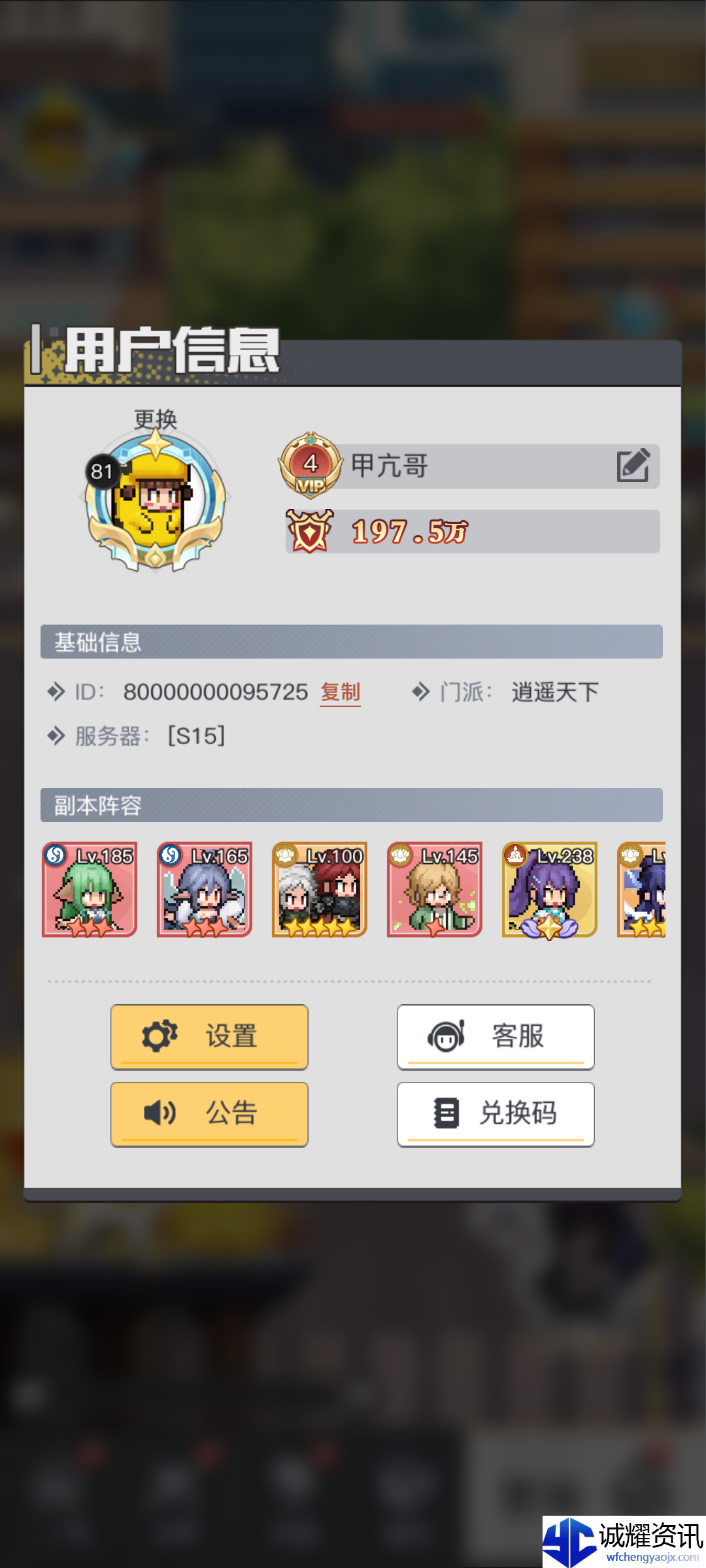The height and width of the screenshot is (1568, 706).
Task: Change the avatar via 更换
Action: point(156,418)
